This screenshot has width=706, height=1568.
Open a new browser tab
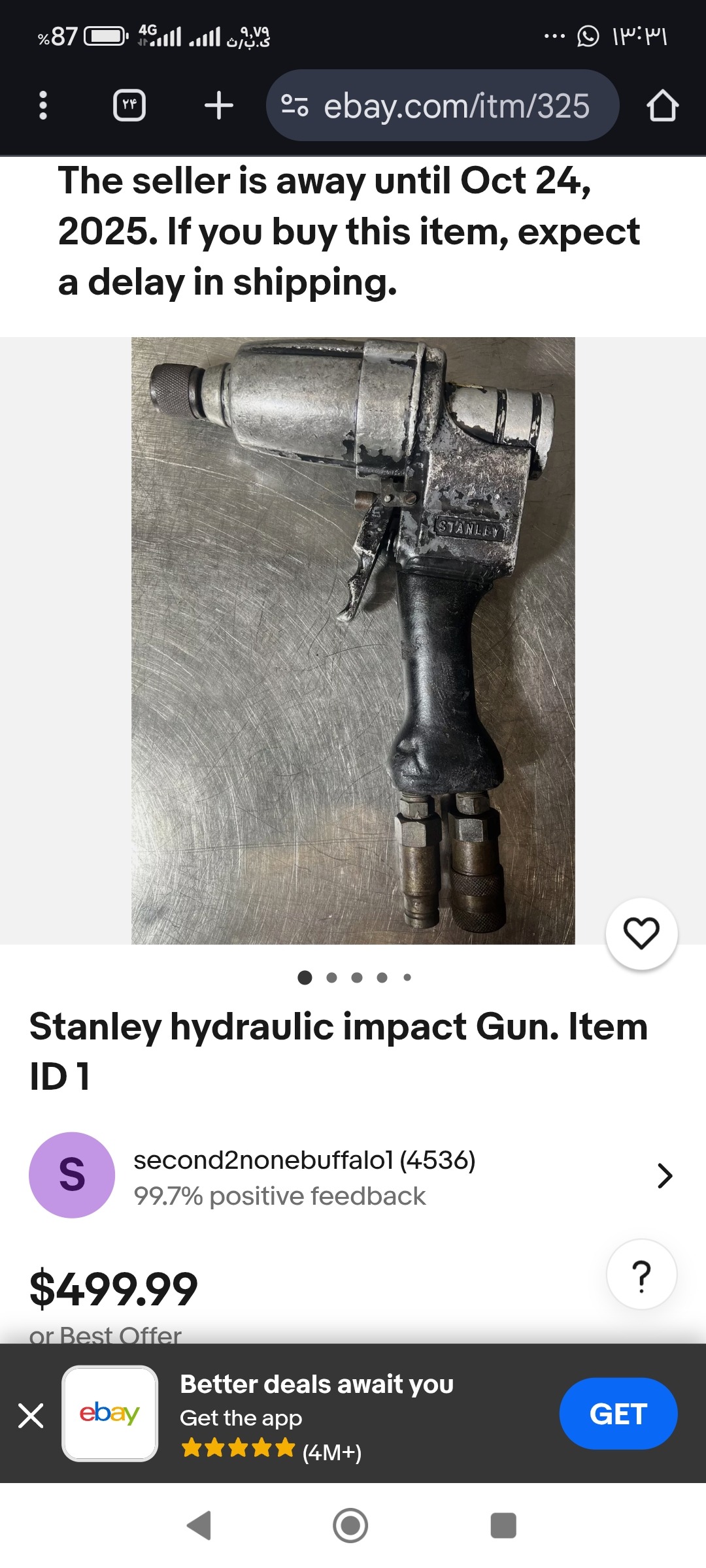[x=218, y=105]
